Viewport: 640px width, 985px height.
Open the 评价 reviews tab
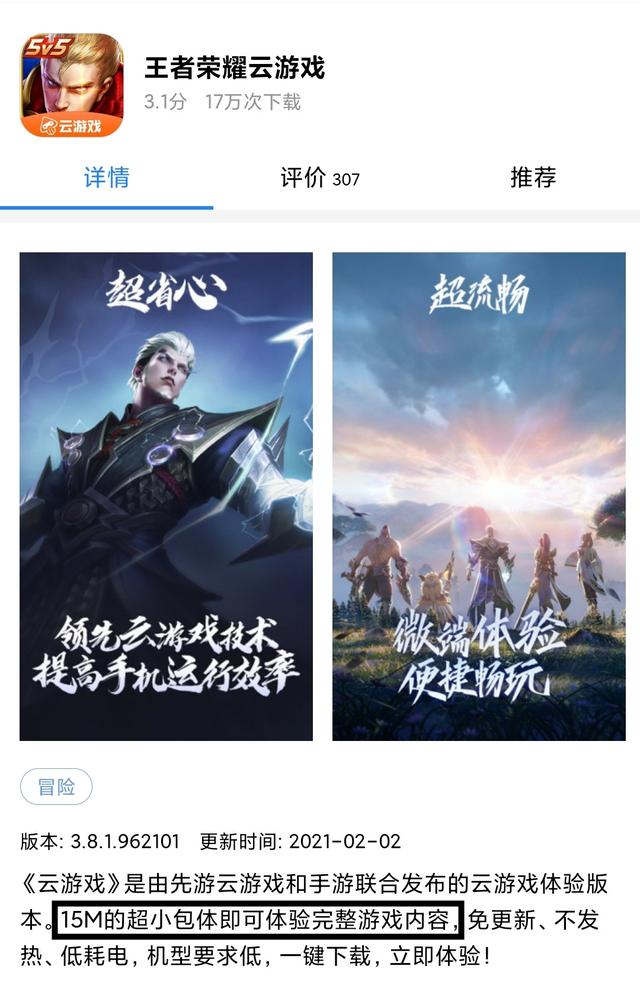point(319,178)
